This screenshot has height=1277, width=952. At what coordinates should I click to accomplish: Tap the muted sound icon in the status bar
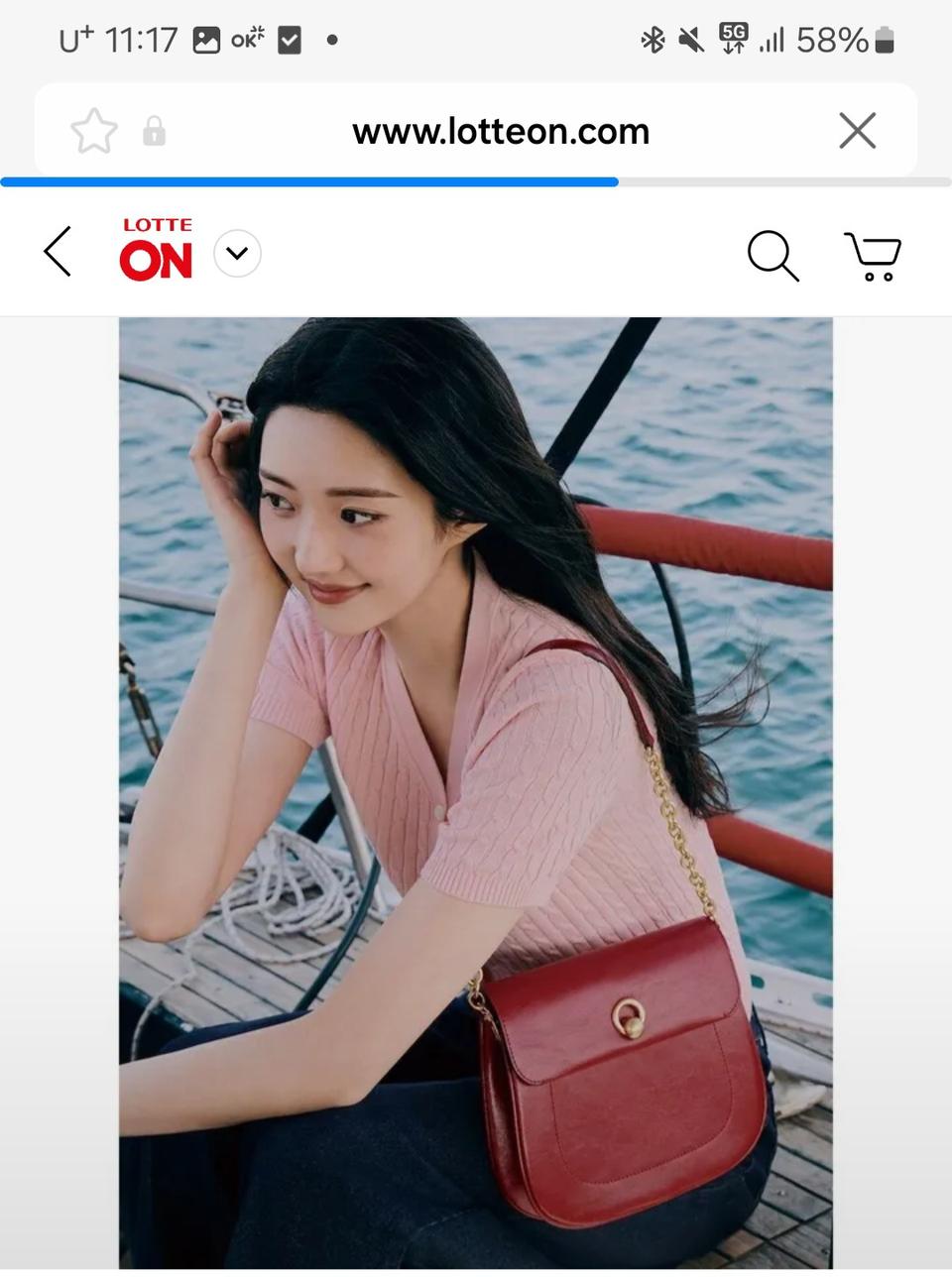692,40
